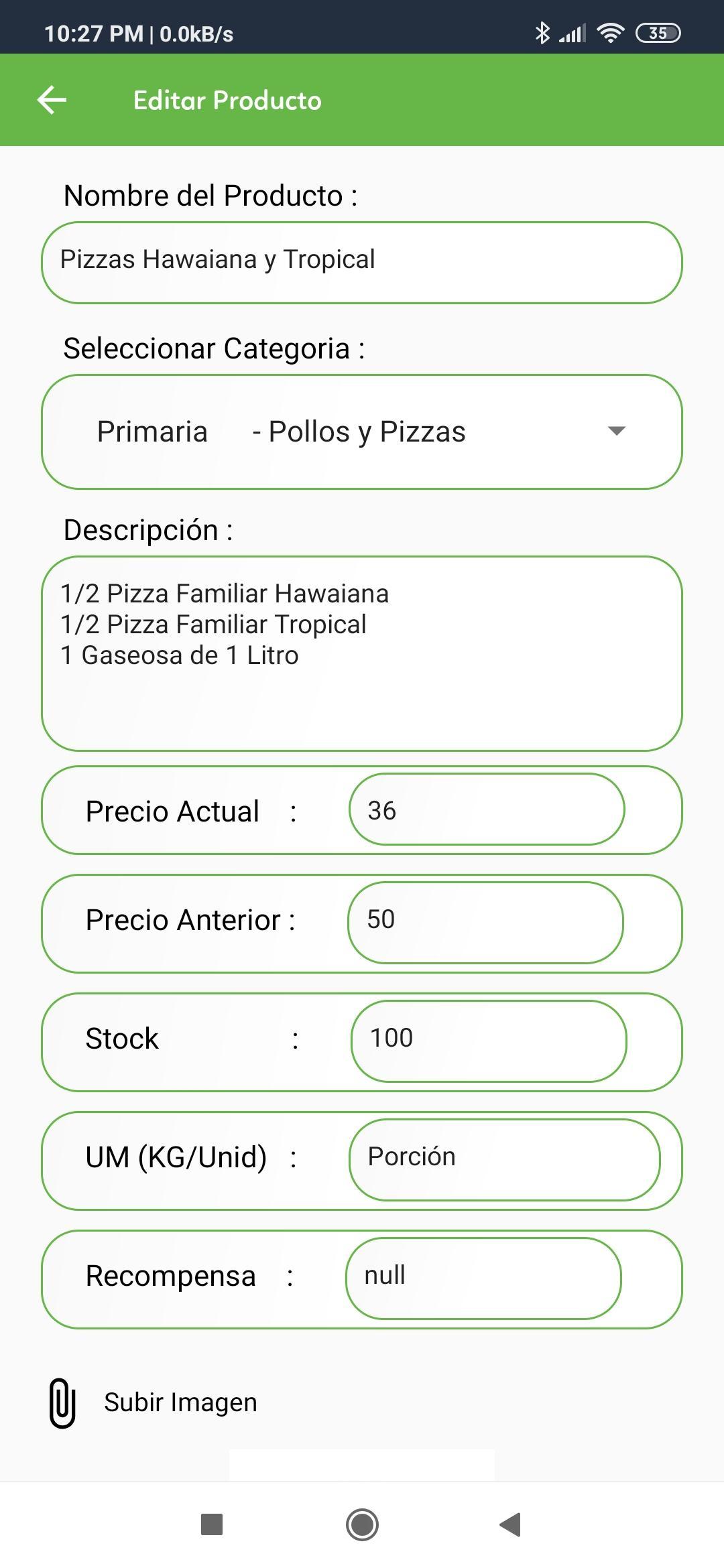Select the Stock field showing 100
Image resolution: width=724 pixels, height=1568 pixels.
(489, 1041)
